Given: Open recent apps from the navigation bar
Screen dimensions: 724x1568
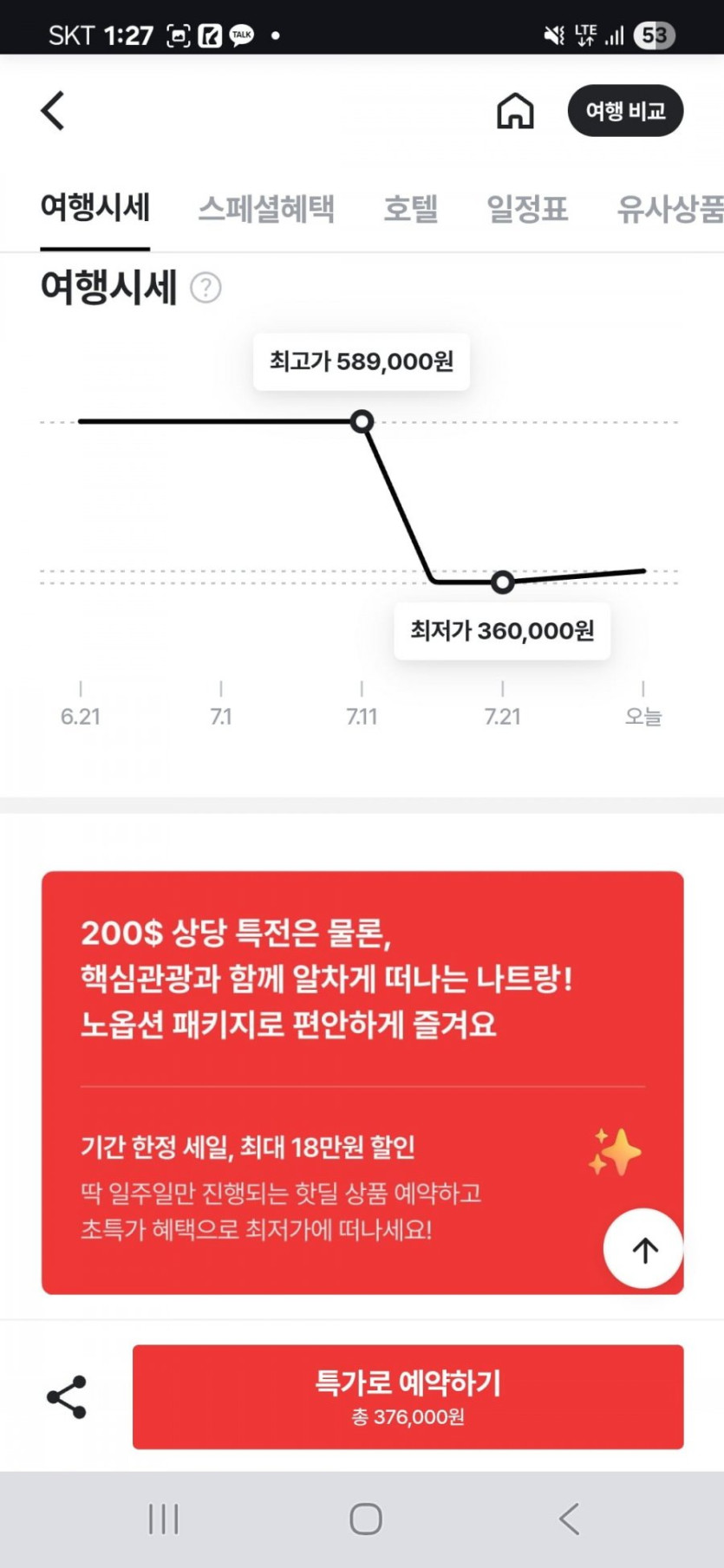Looking at the screenshot, I should (x=163, y=1519).
